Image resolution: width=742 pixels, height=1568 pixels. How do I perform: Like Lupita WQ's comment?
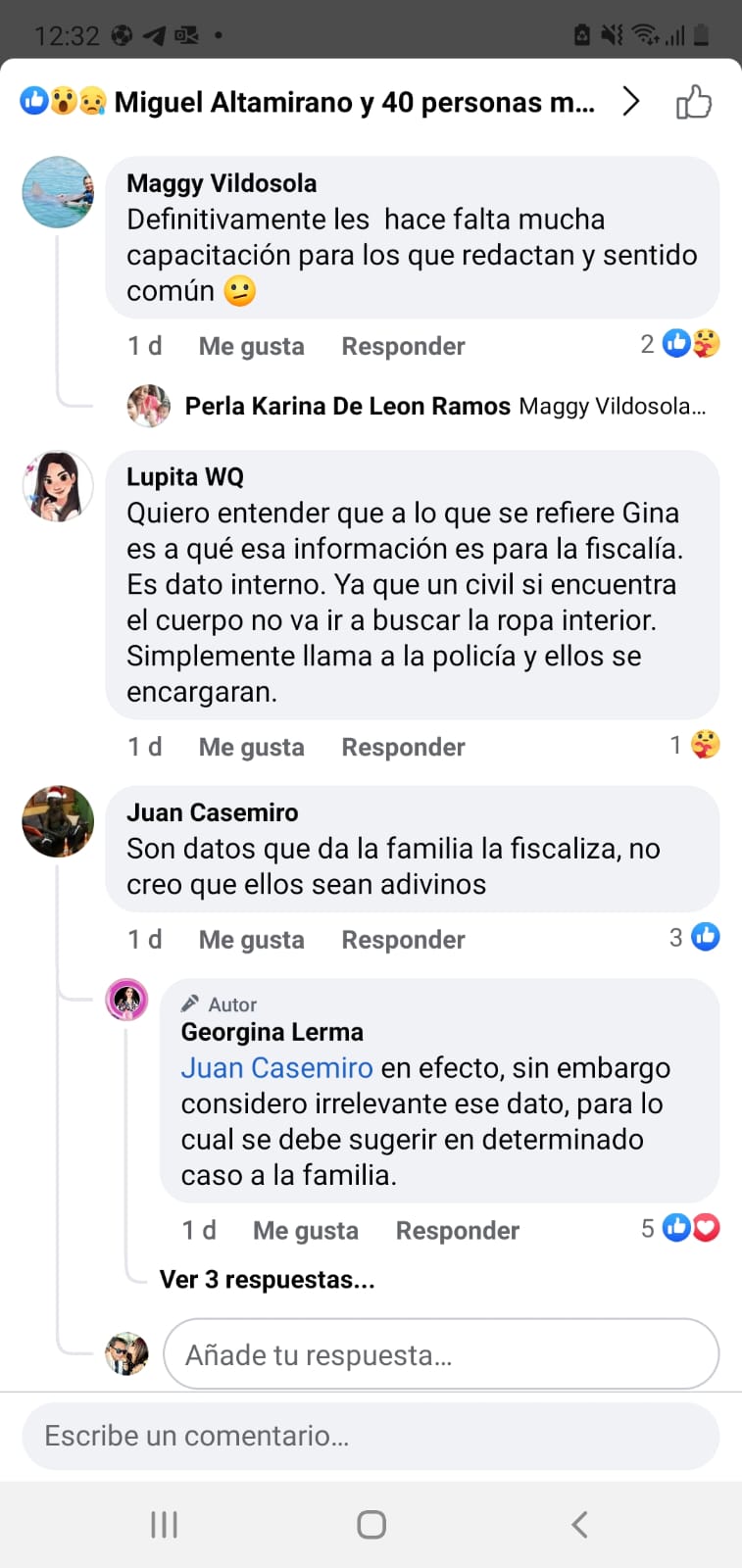point(251,747)
